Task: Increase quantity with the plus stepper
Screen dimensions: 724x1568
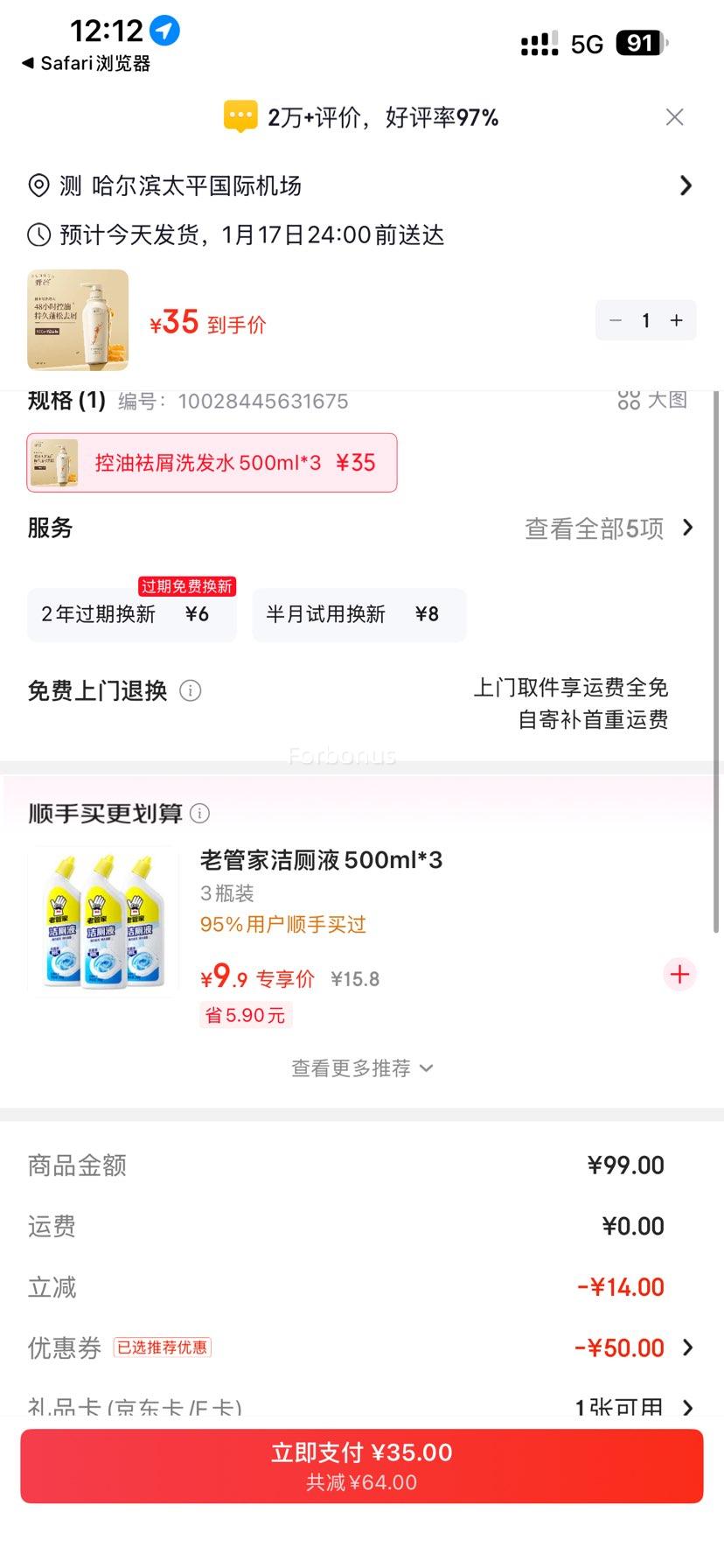Action: click(676, 320)
